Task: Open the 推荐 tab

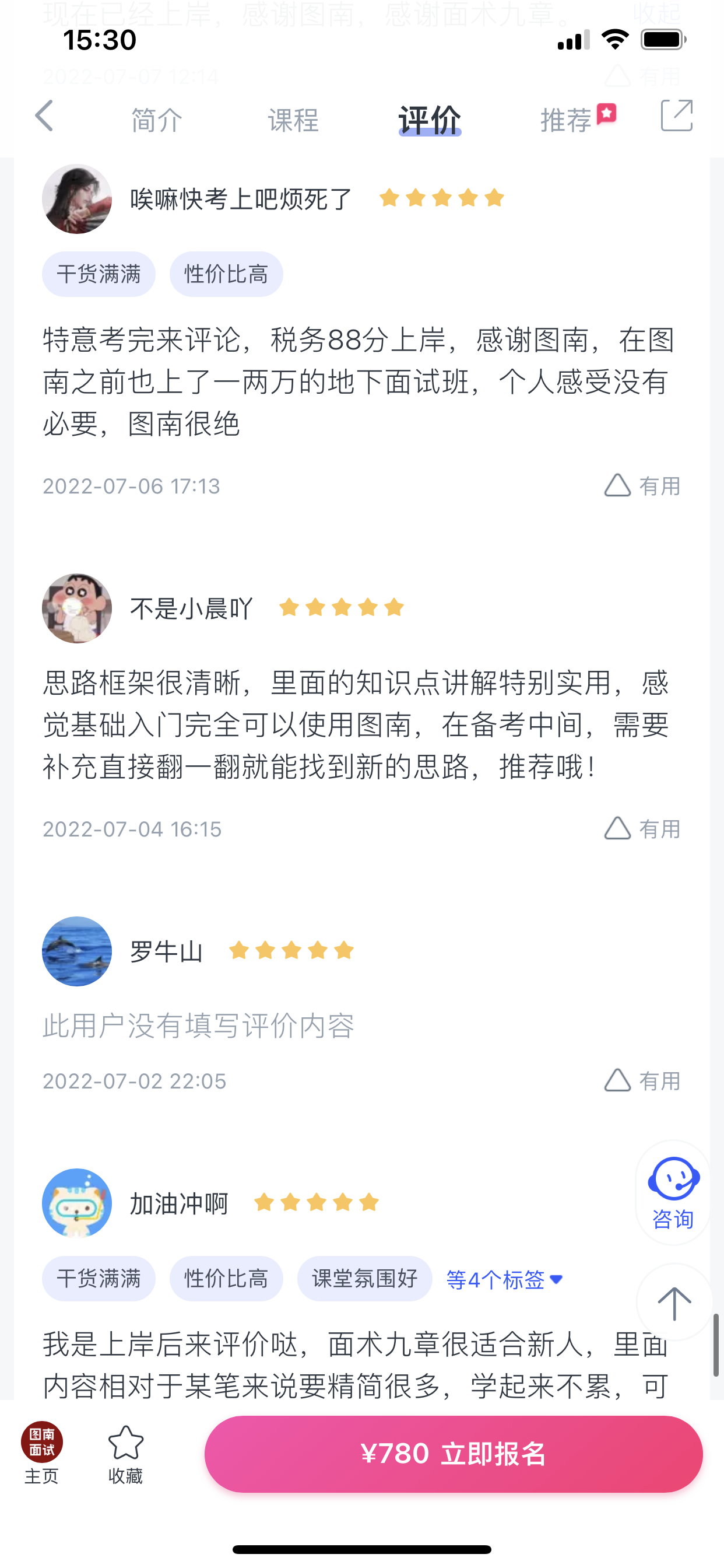Action: click(x=567, y=120)
